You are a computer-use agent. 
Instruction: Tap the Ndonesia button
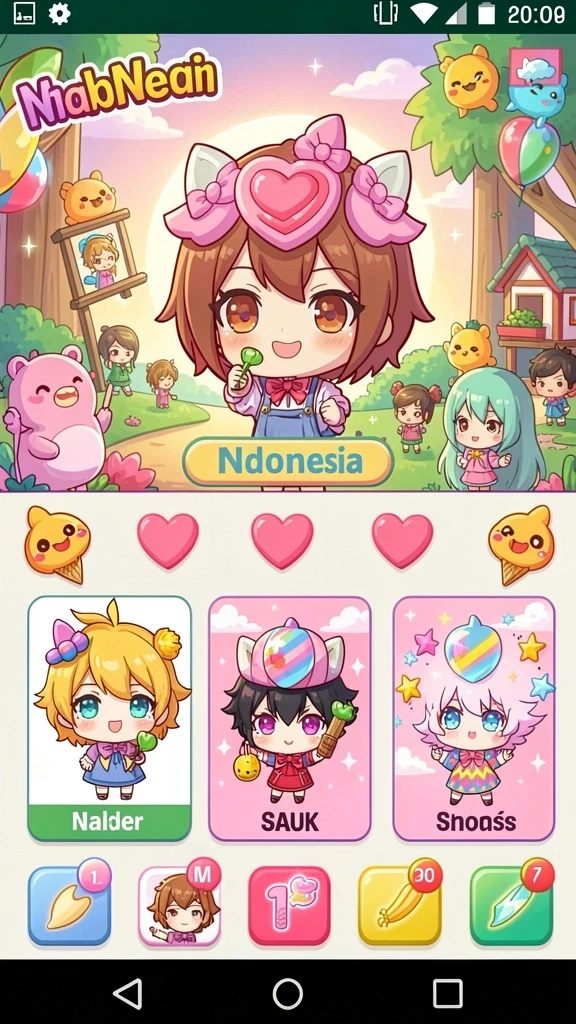(288, 461)
